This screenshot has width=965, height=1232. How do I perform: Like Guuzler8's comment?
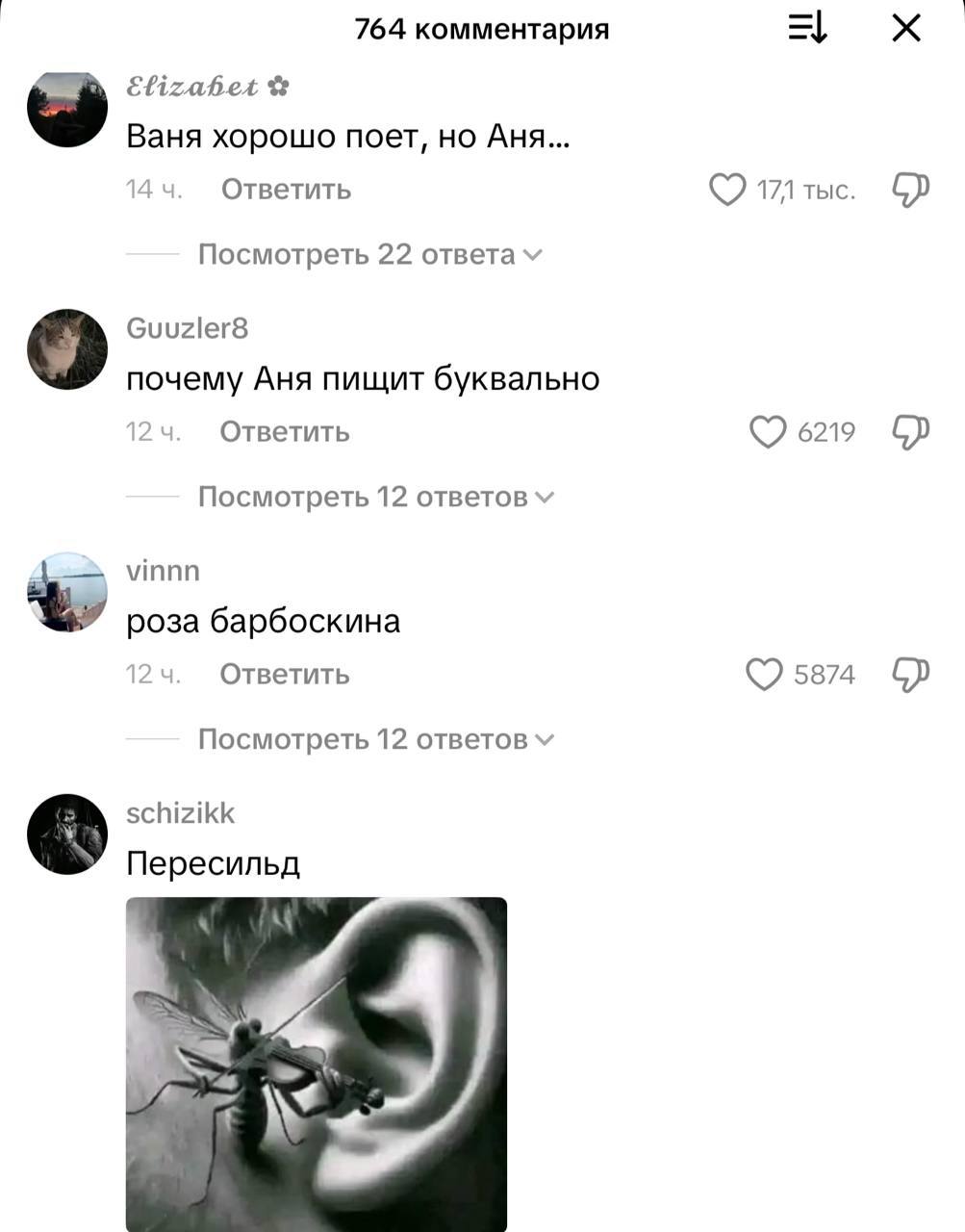coord(768,432)
